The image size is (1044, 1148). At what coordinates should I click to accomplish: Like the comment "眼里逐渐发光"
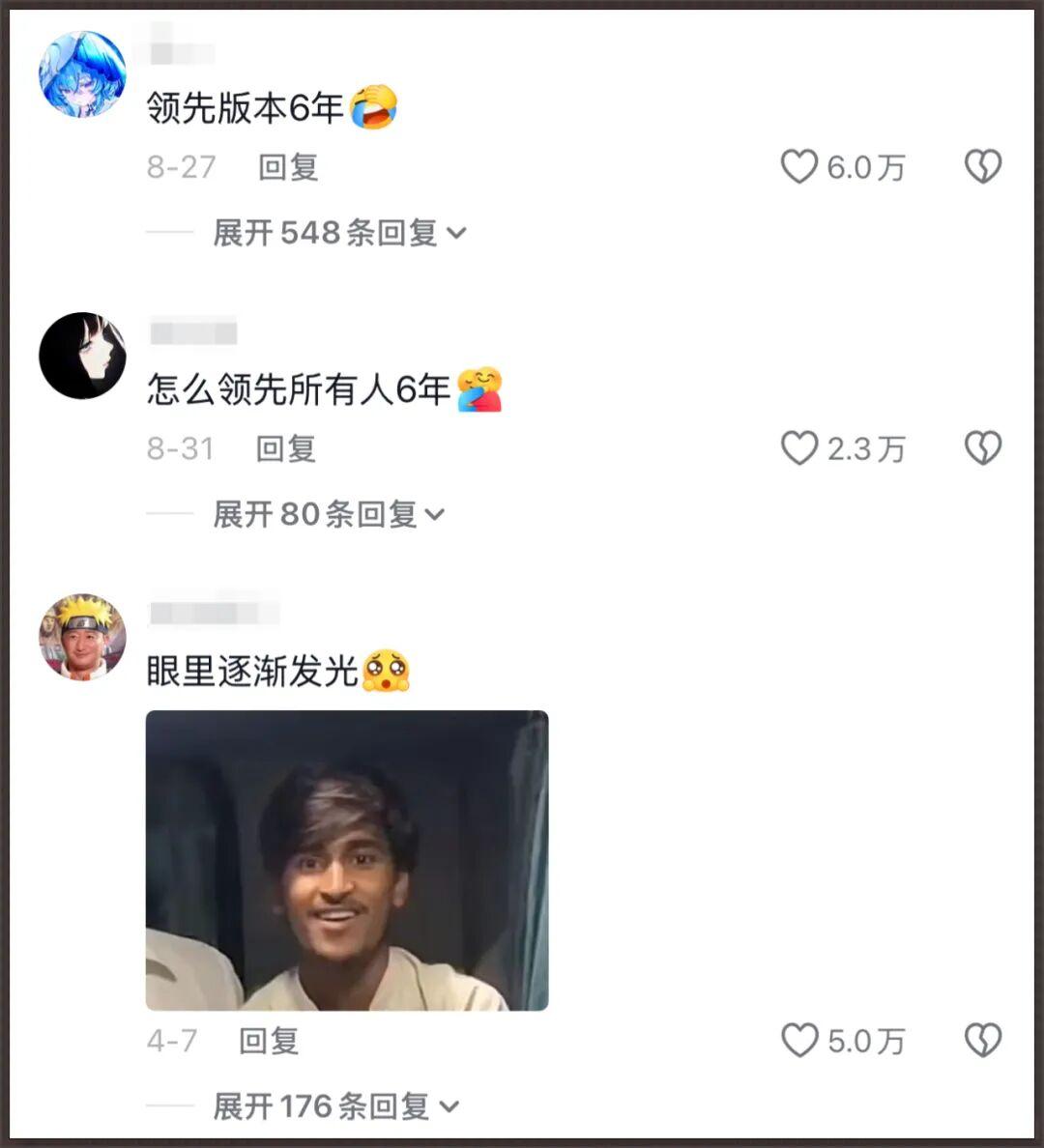coord(799,1041)
